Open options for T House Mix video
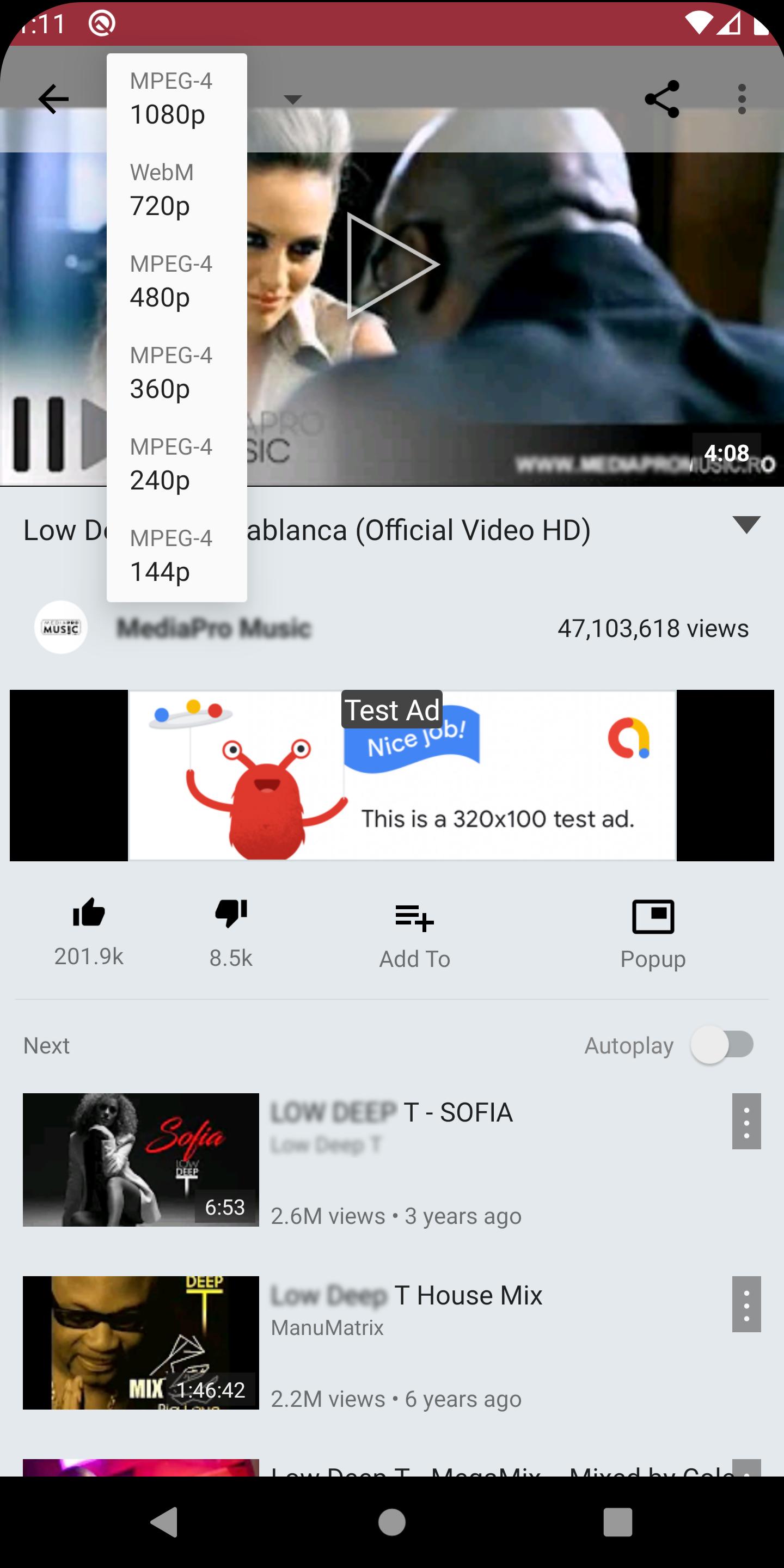Viewport: 784px width, 1568px height. pos(746,1304)
